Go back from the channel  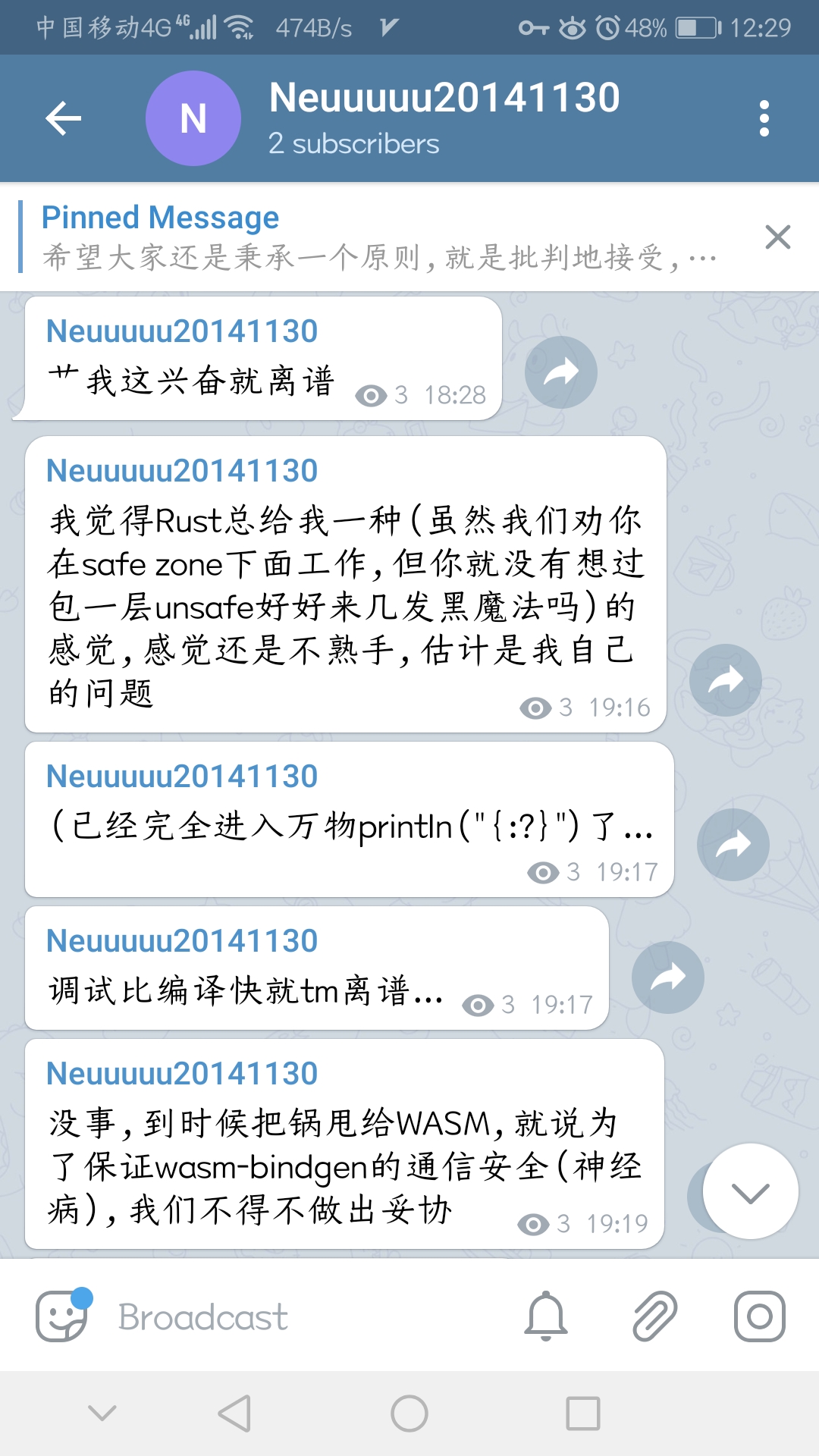pyautogui.click(x=64, y=118)
